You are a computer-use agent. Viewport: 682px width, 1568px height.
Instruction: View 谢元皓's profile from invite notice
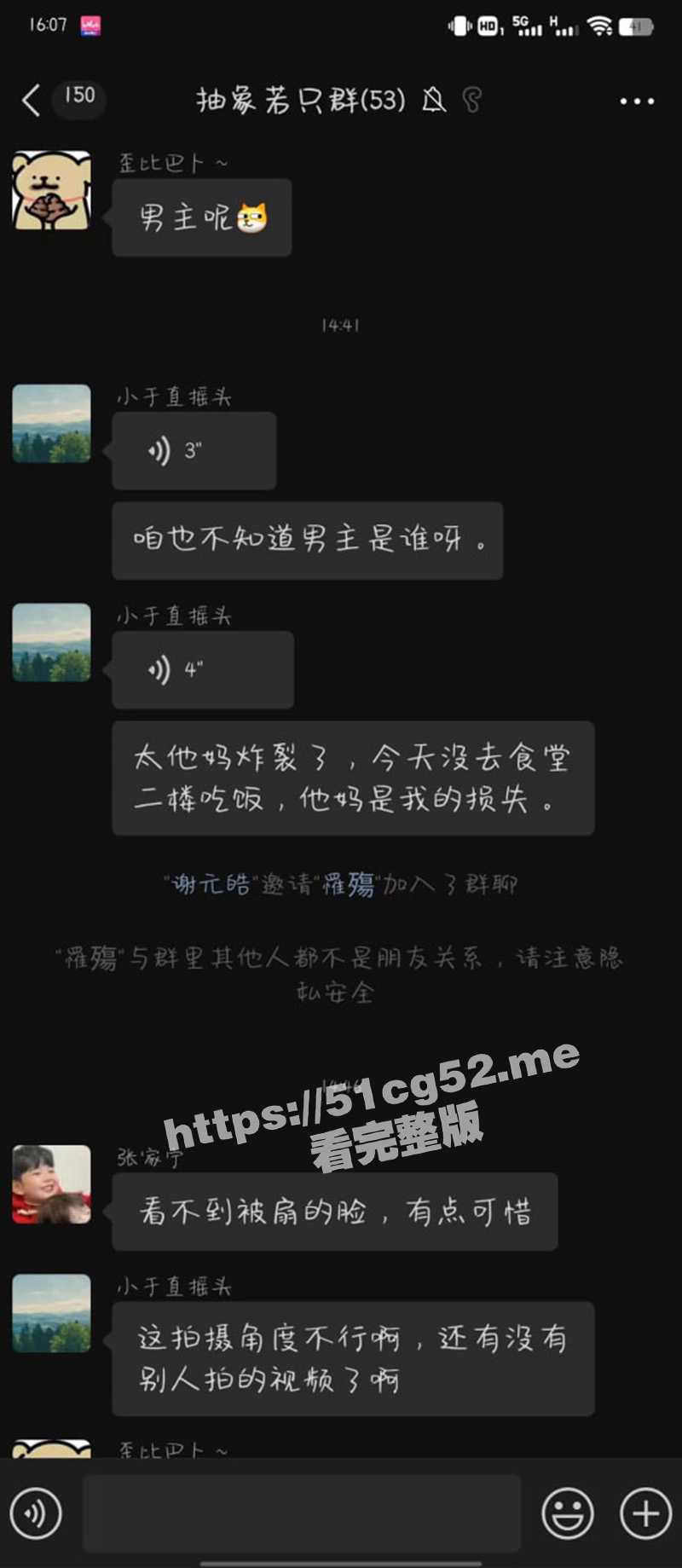[x=211, y=885]
